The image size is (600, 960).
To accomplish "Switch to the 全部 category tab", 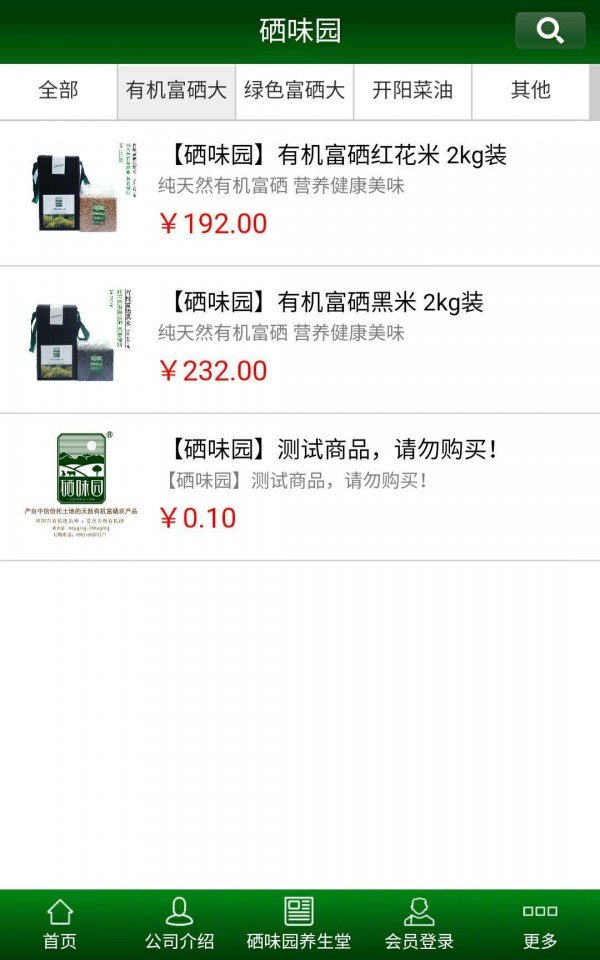I will pyautogui.click(x=58, y=91).
